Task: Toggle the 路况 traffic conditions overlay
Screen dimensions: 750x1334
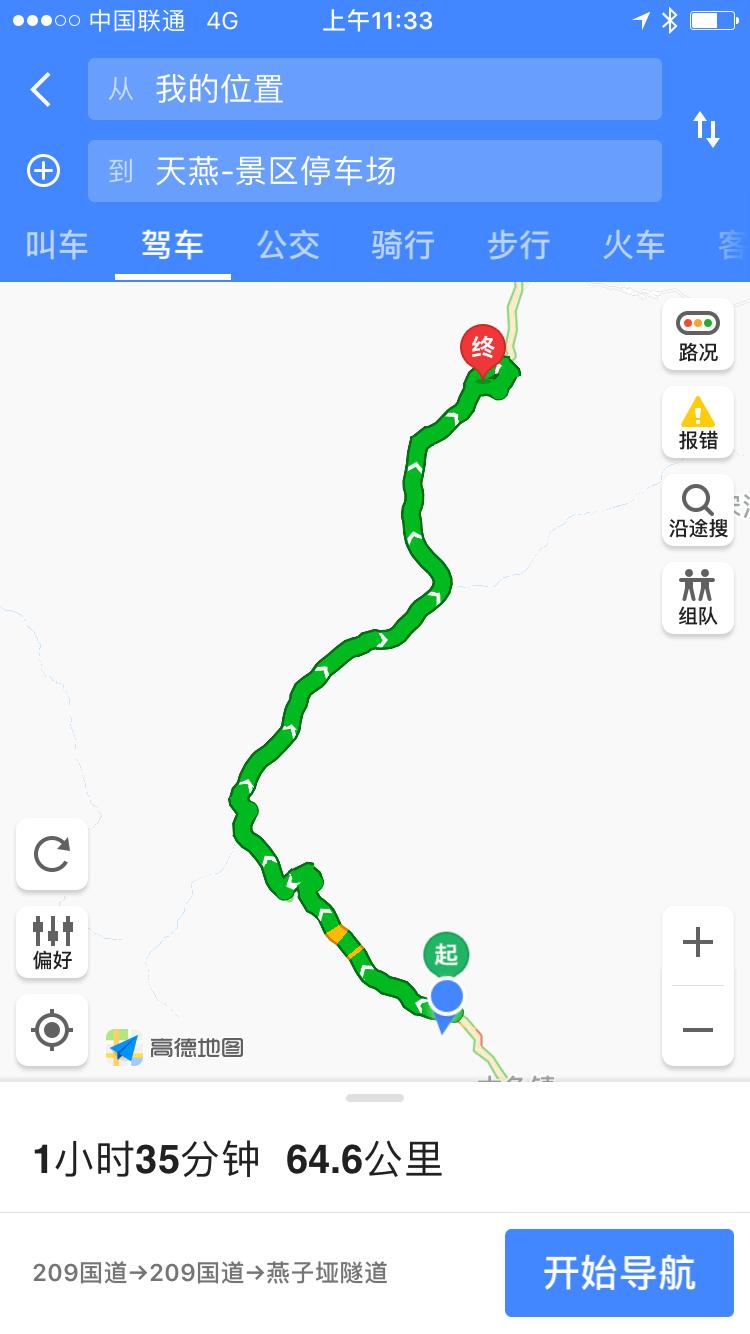Action: click(697, 334)
